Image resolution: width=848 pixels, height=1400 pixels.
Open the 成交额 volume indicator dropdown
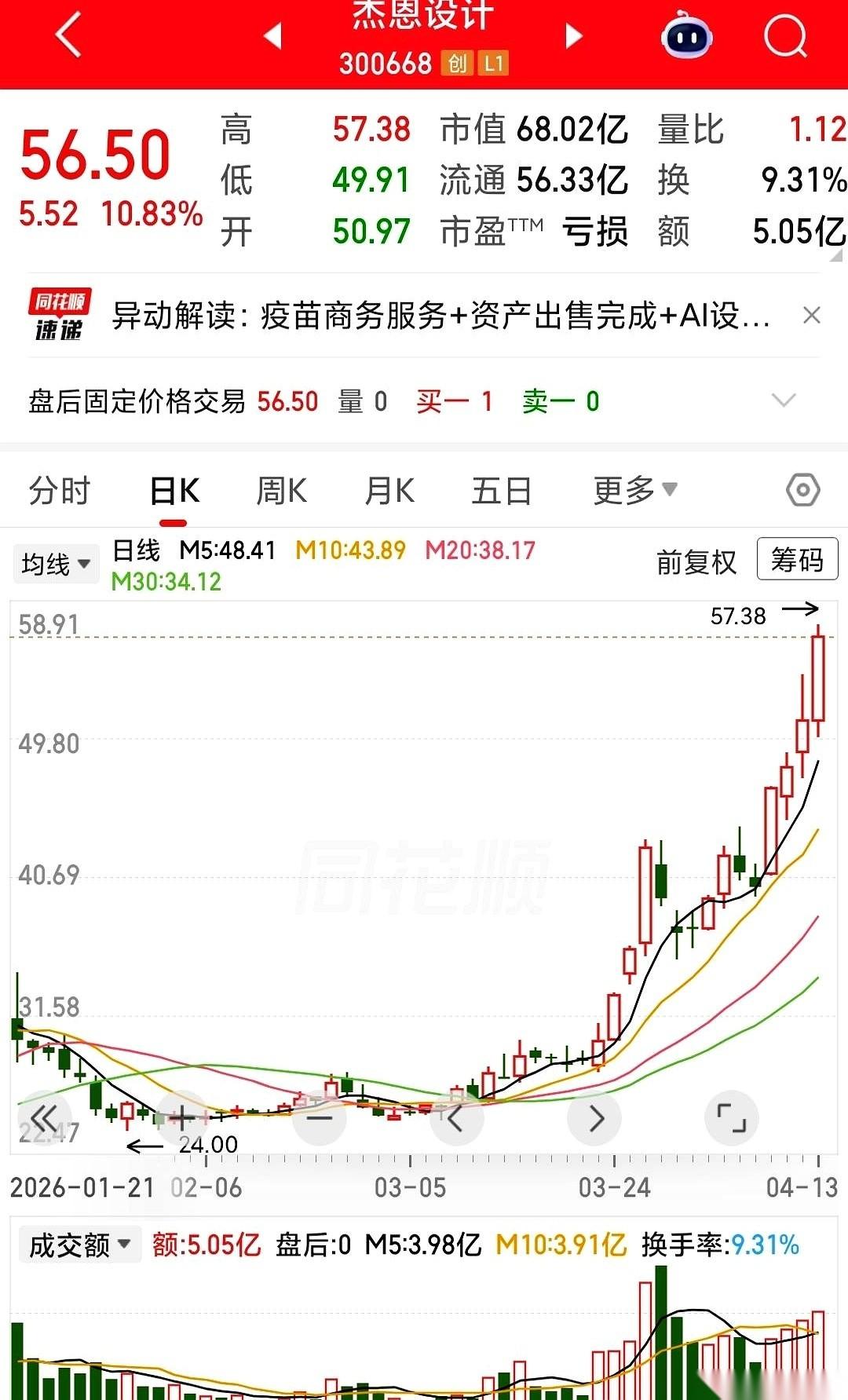click(x=79, y=1244)
